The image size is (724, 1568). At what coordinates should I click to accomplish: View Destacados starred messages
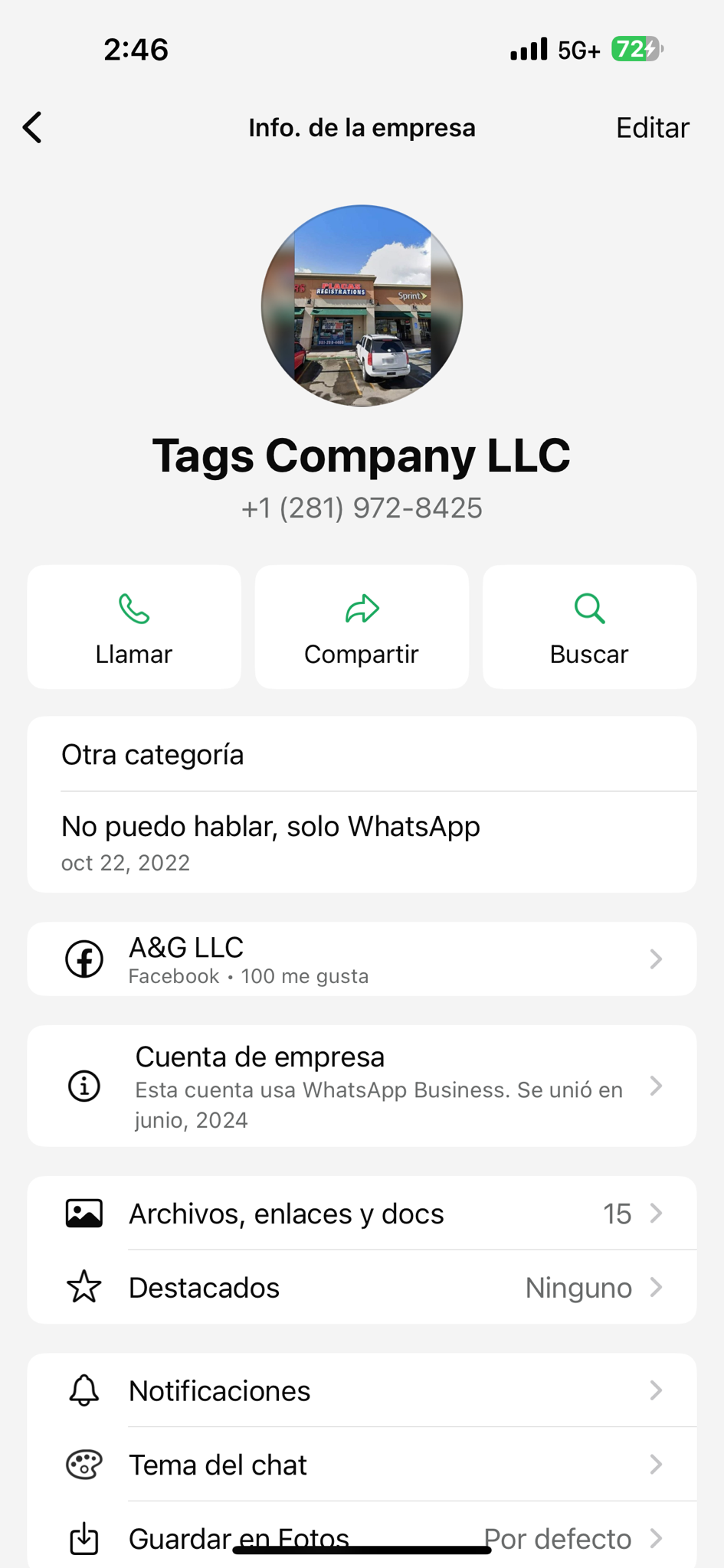click(x=362, y=1288)
